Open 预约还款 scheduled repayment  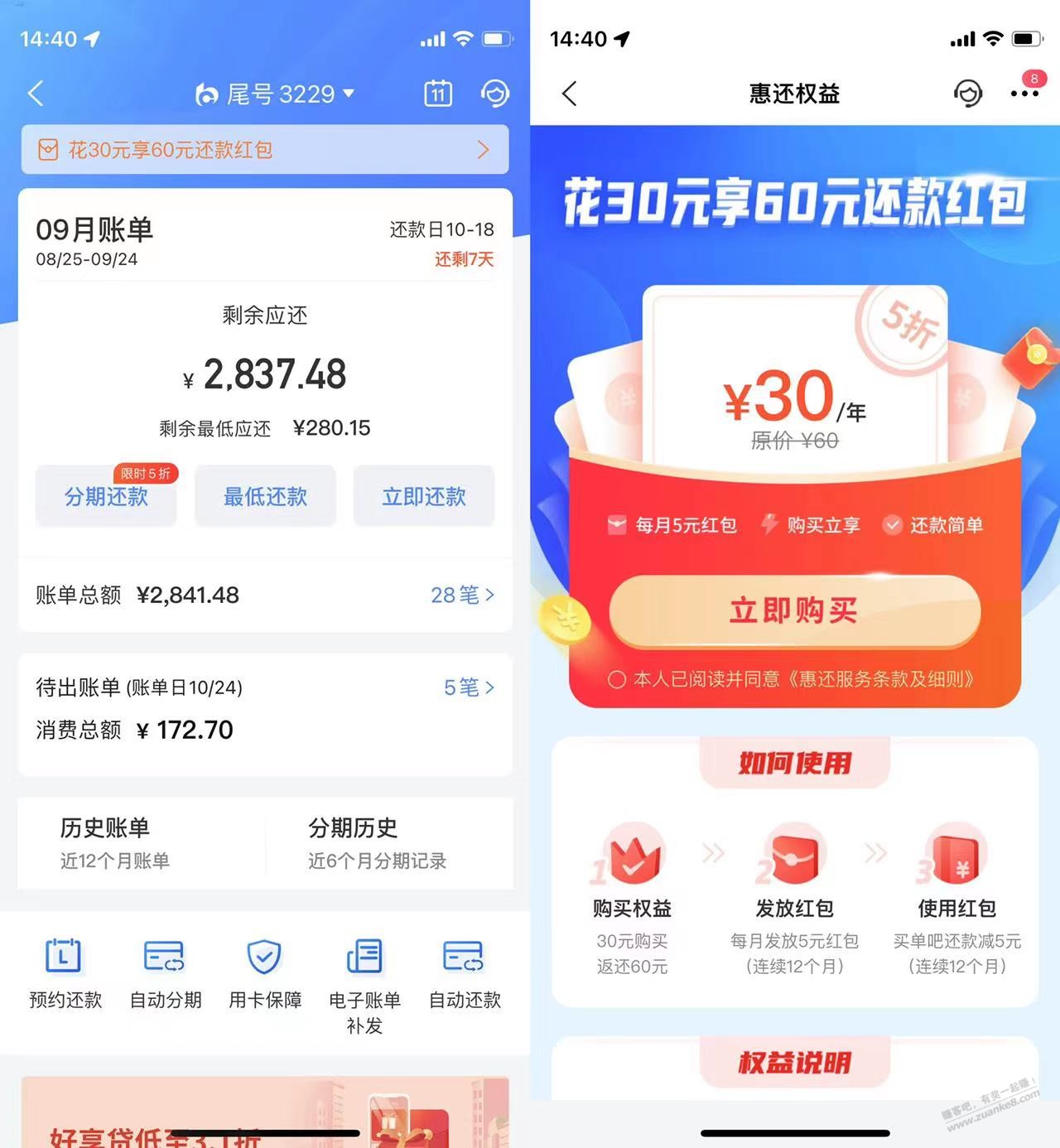point(65,975)
